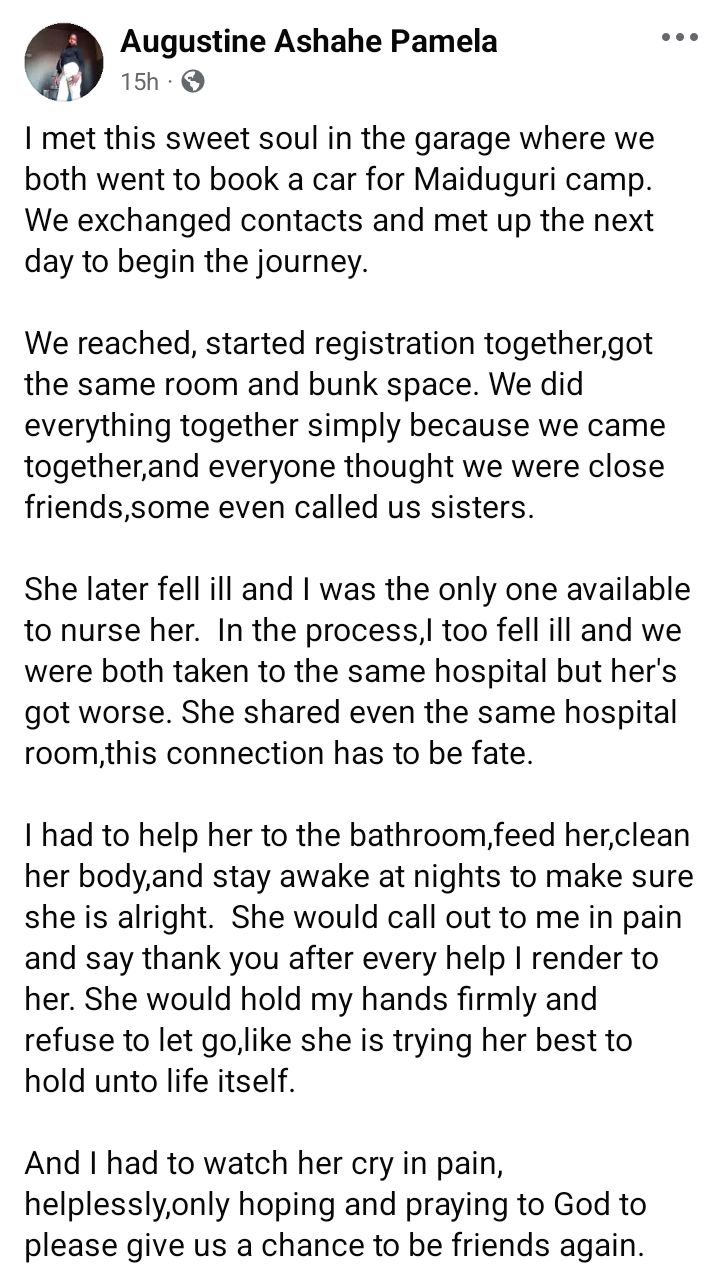Click the profile picture thumbnail

click(64, 61)
